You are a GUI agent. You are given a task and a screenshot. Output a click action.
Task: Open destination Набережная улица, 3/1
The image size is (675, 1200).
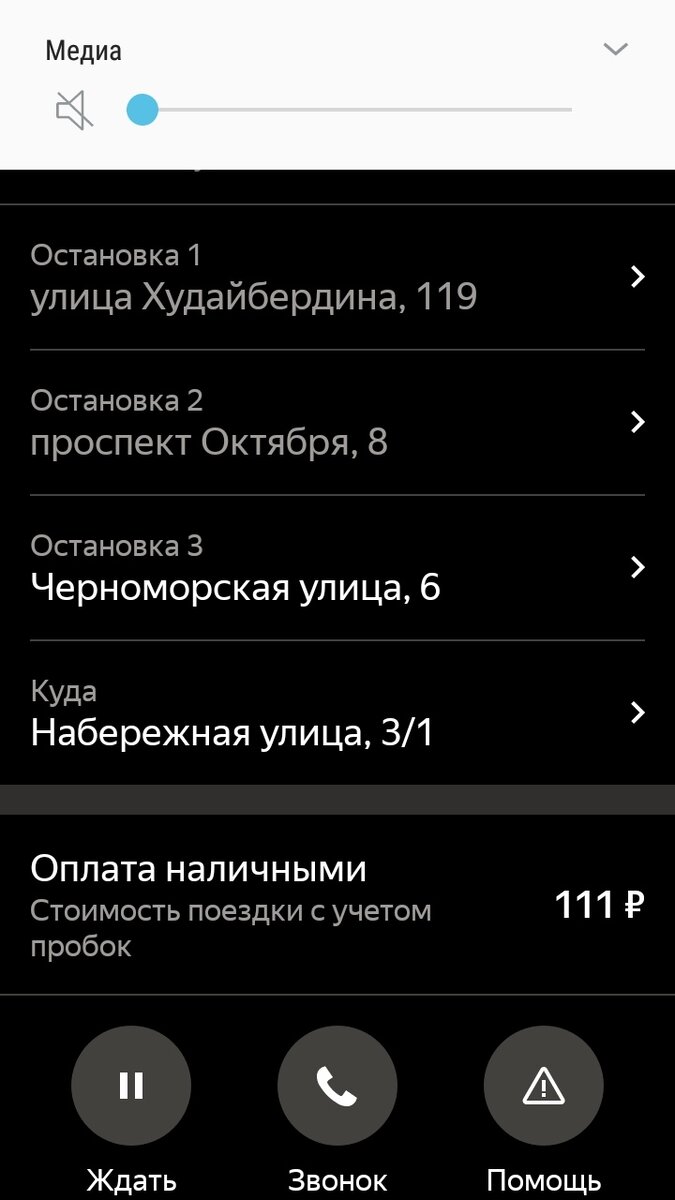pos(337,713)
